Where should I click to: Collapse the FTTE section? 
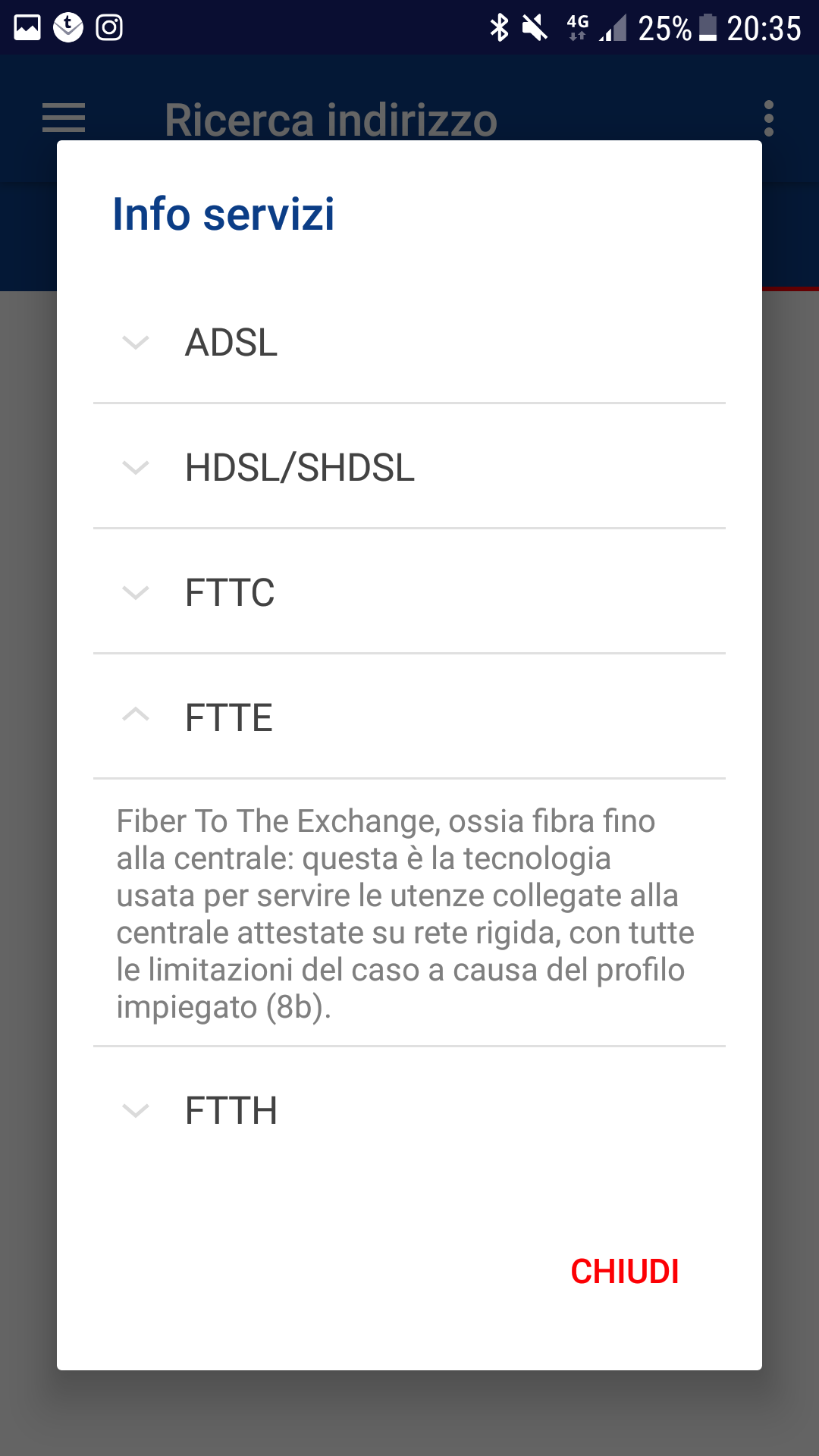(x=409, y=717)
